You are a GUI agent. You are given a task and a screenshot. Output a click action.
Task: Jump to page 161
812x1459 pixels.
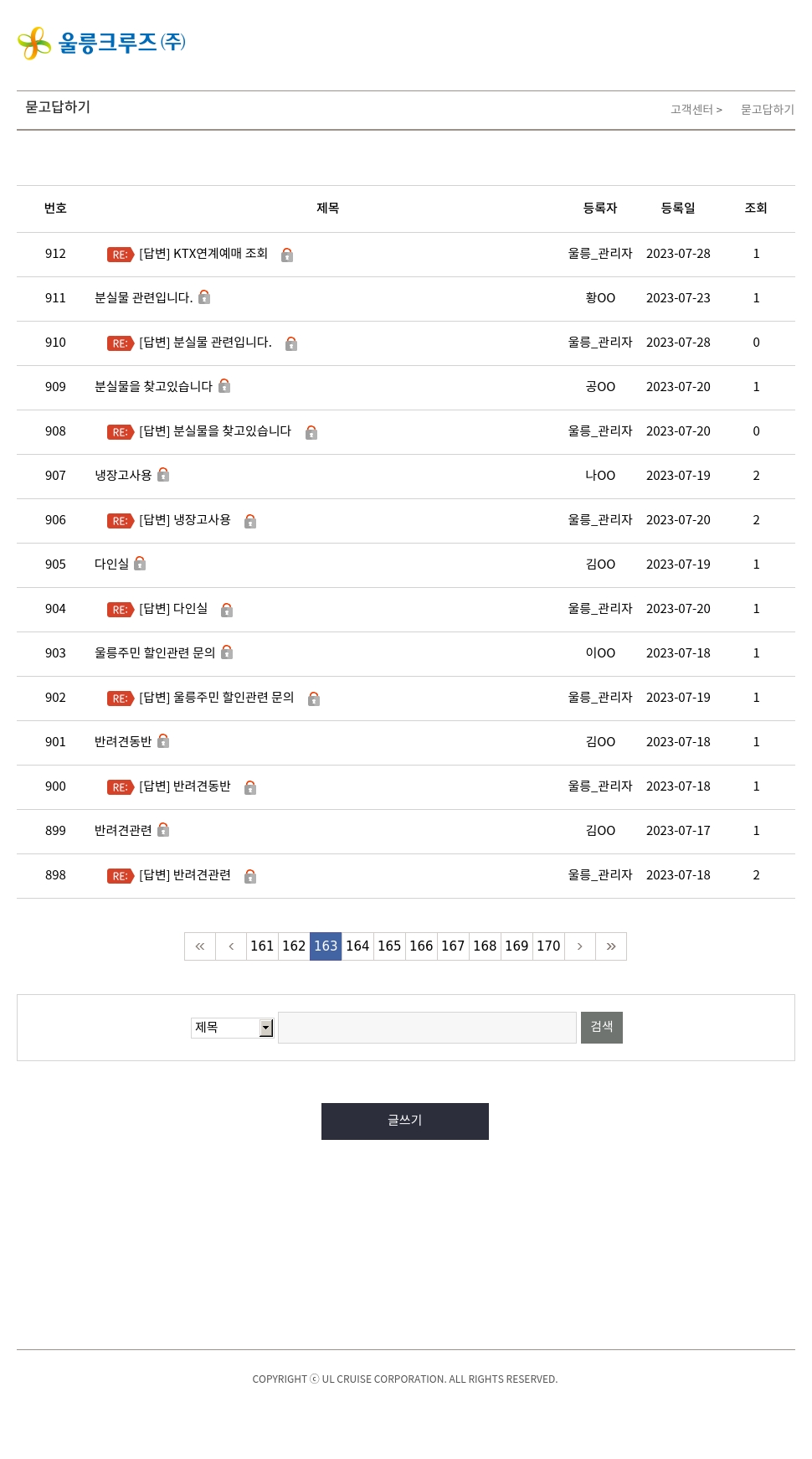[262, 946]
